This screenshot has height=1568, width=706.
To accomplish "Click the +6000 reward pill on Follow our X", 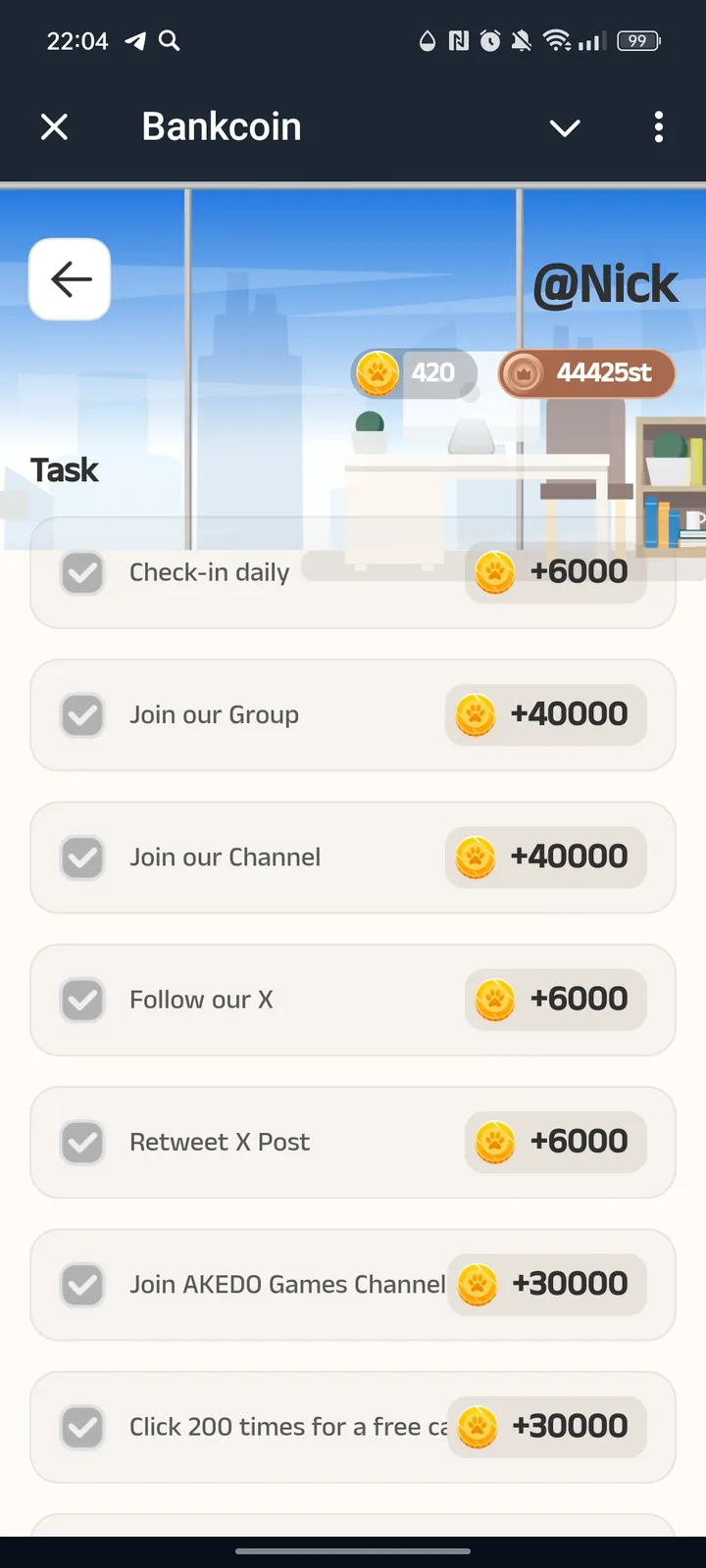I will click(556, 999).
